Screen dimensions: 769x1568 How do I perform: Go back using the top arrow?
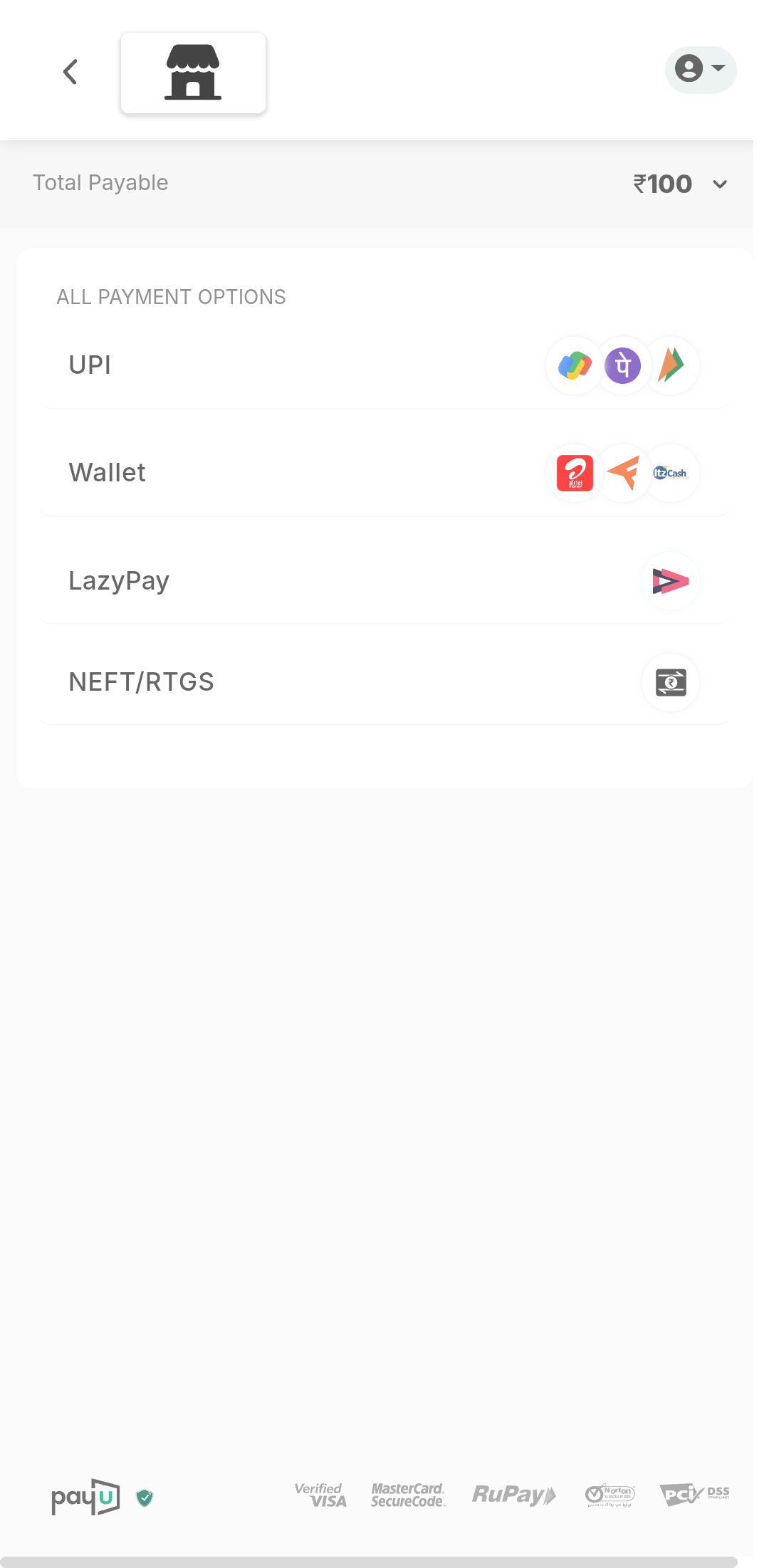[70, 72]
